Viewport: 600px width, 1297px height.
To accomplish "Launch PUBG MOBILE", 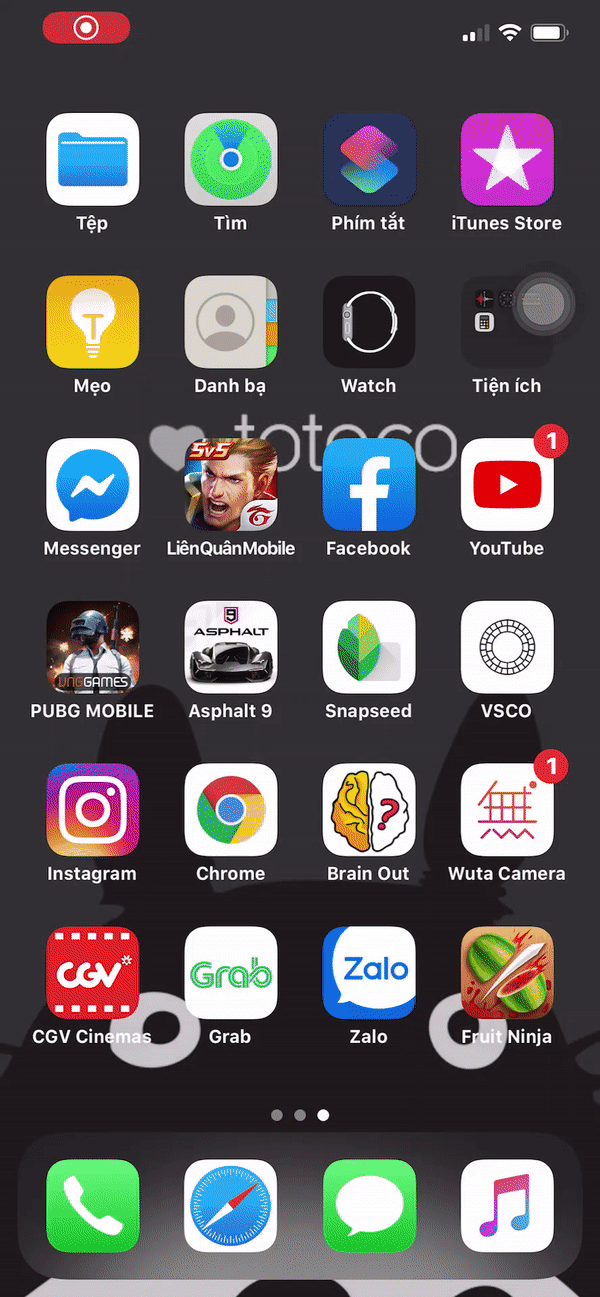I will coord(92,647).
